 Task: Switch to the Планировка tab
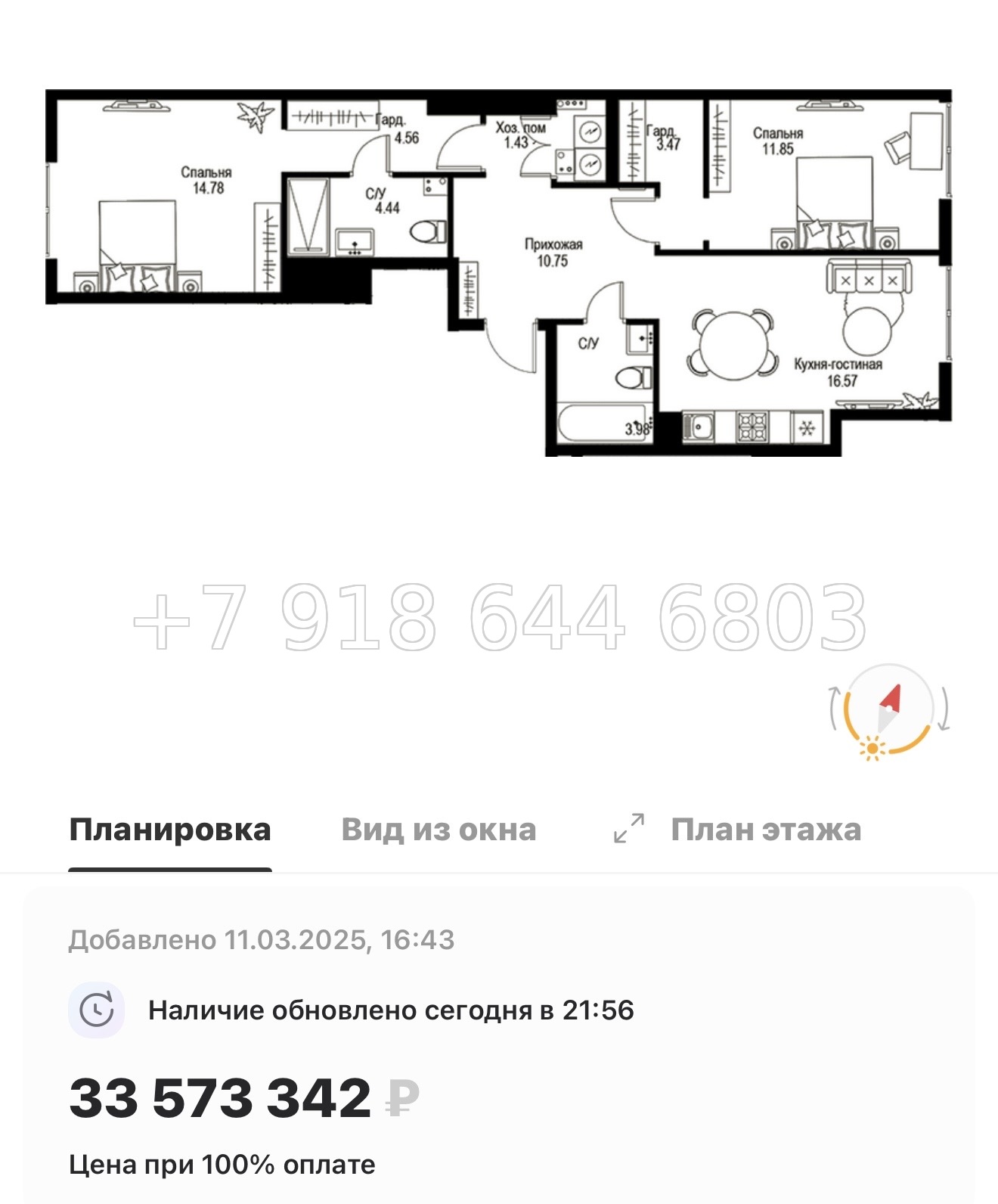coord(169,830)
